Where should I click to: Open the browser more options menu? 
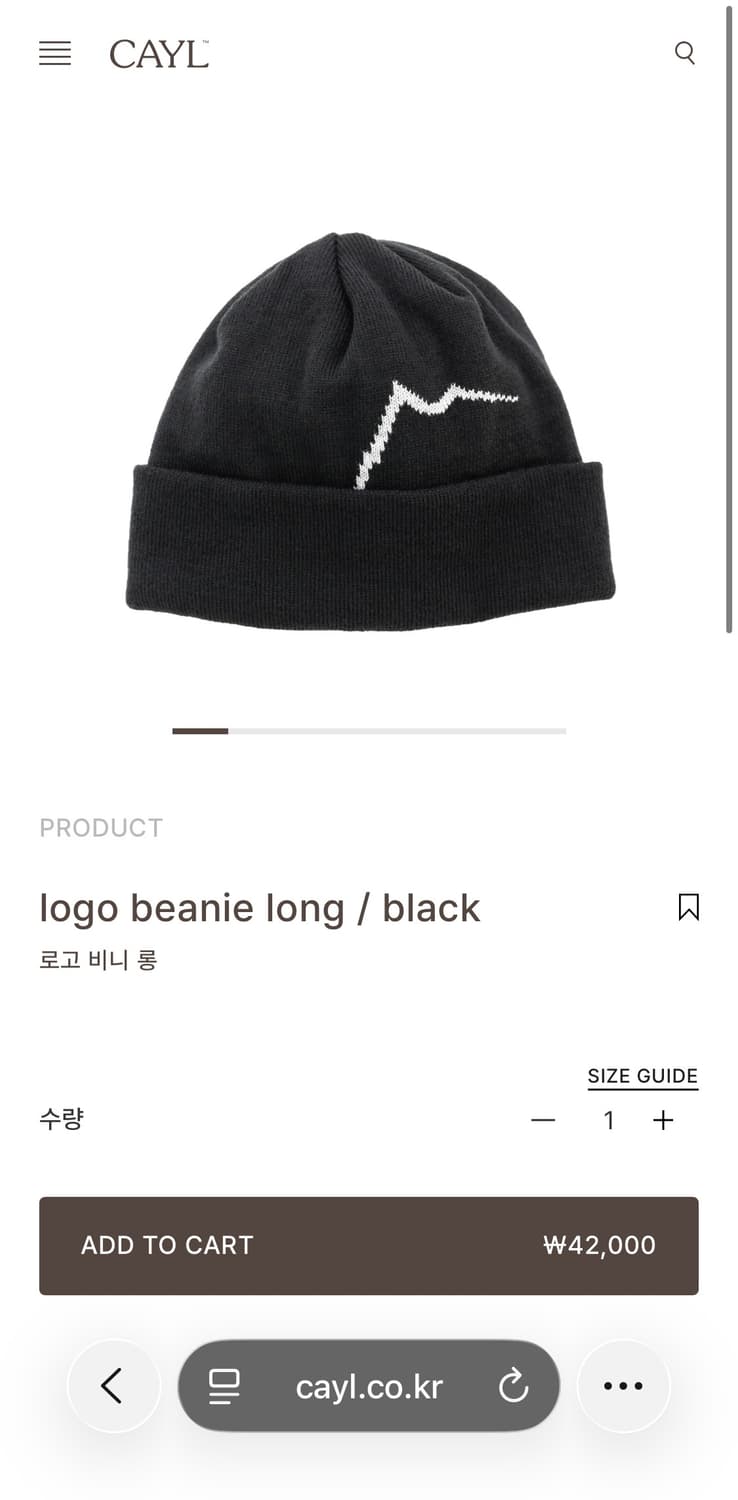tap(623, 1386)
